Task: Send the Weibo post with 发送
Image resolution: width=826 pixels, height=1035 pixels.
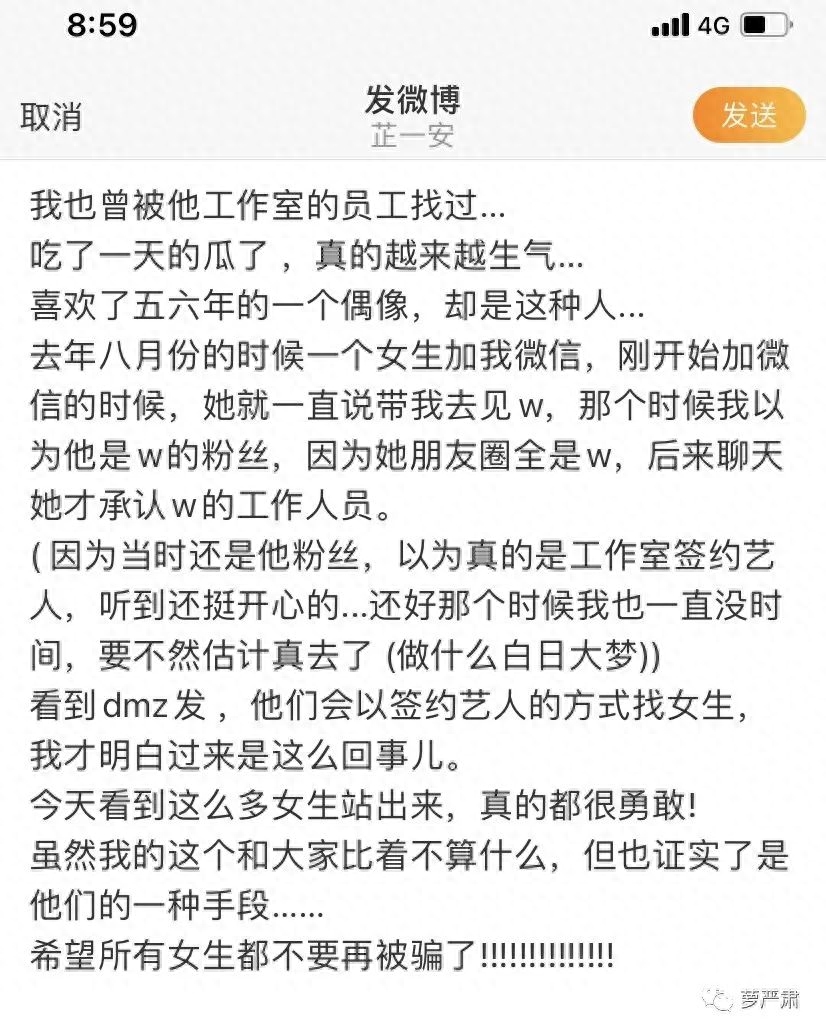Action: tap(748, 115)
